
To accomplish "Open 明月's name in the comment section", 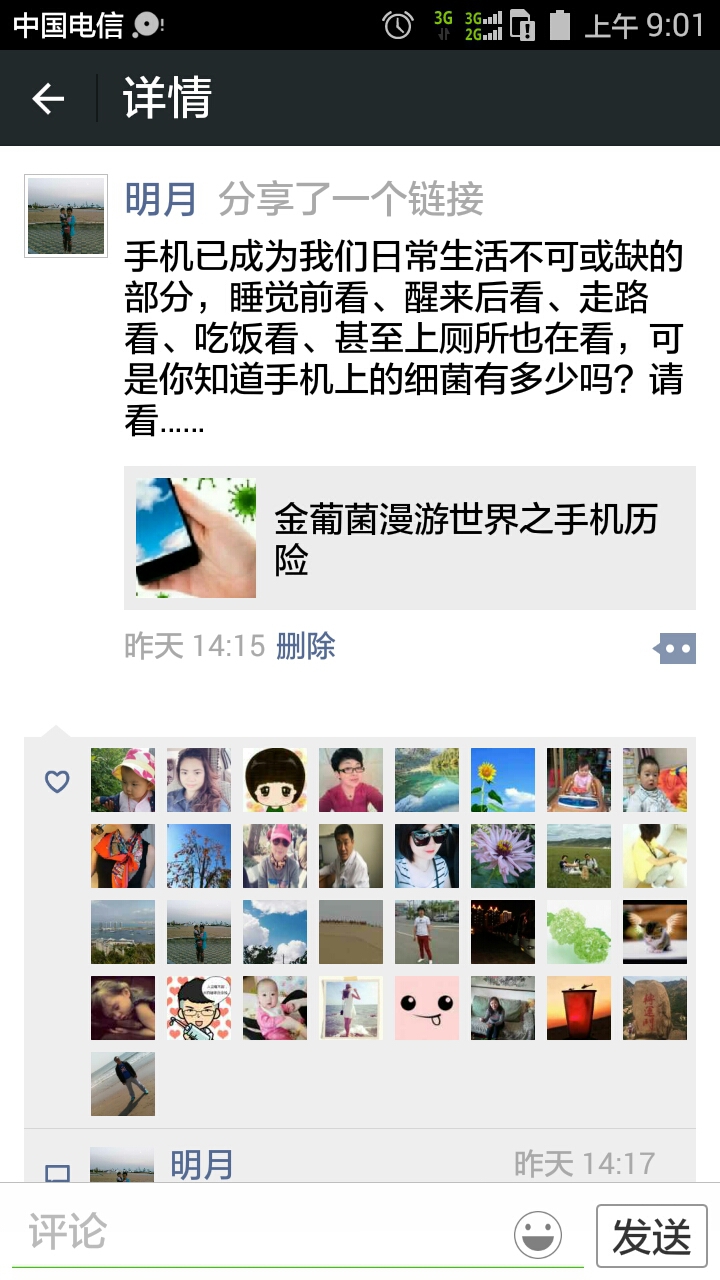I will [202, 1165].
